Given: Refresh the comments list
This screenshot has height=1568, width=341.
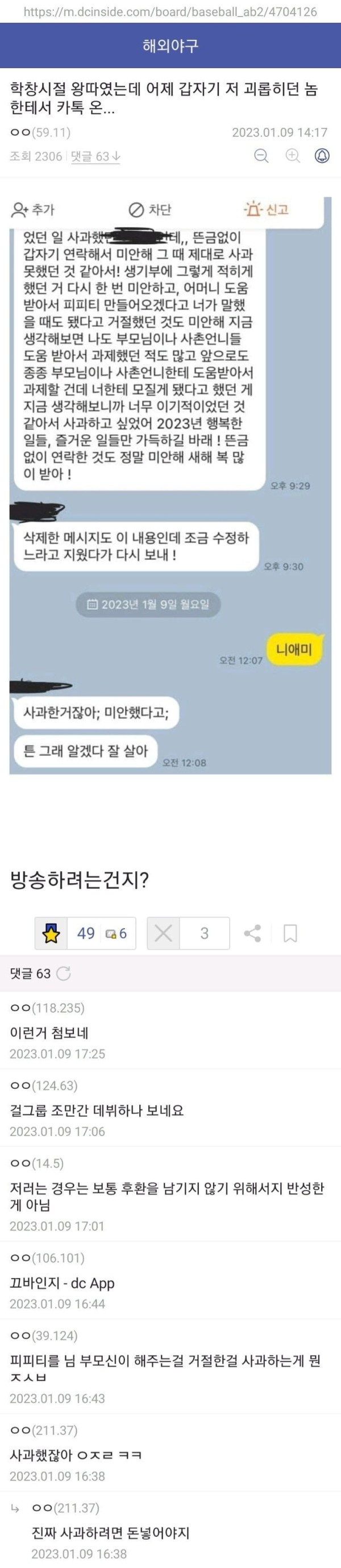Looking at the screenshot, I should (63, 974).
